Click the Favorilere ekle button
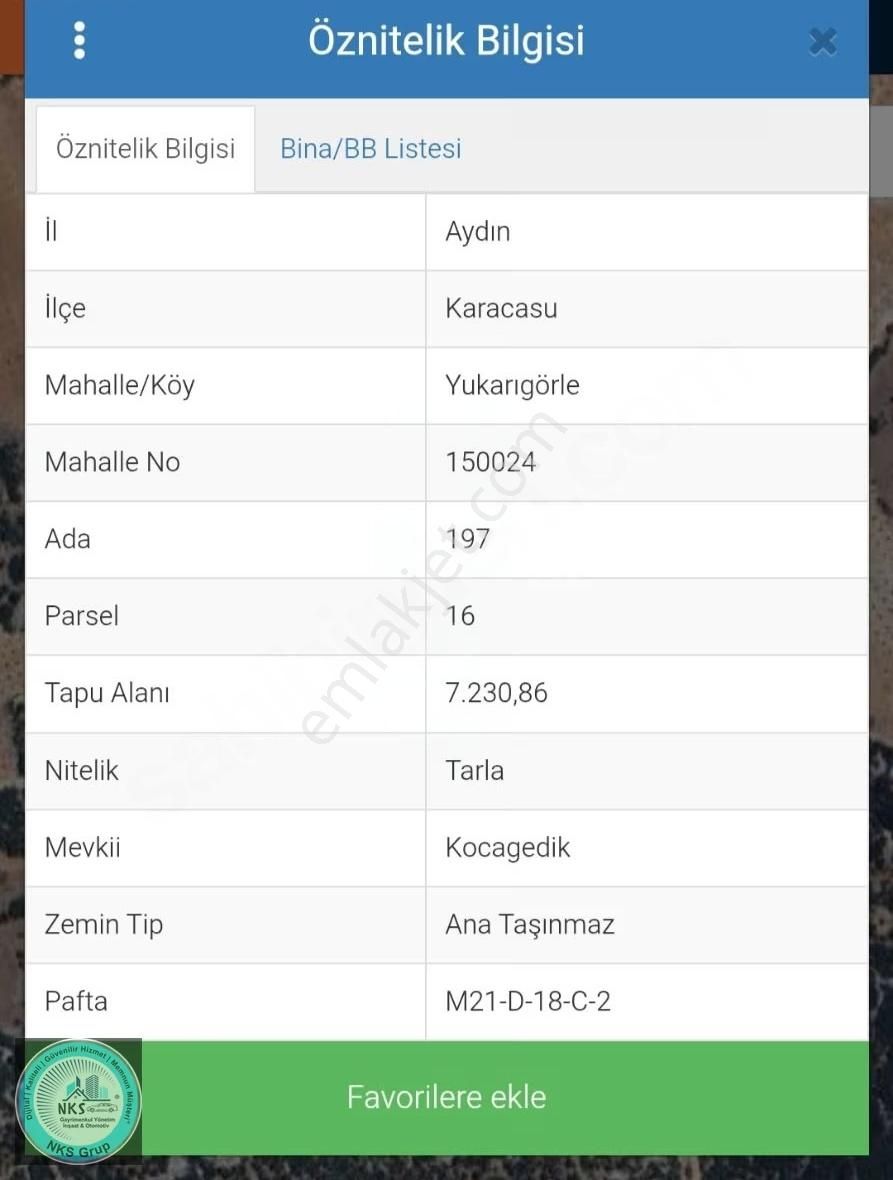893x1180 pixels. click(446, 1097)
